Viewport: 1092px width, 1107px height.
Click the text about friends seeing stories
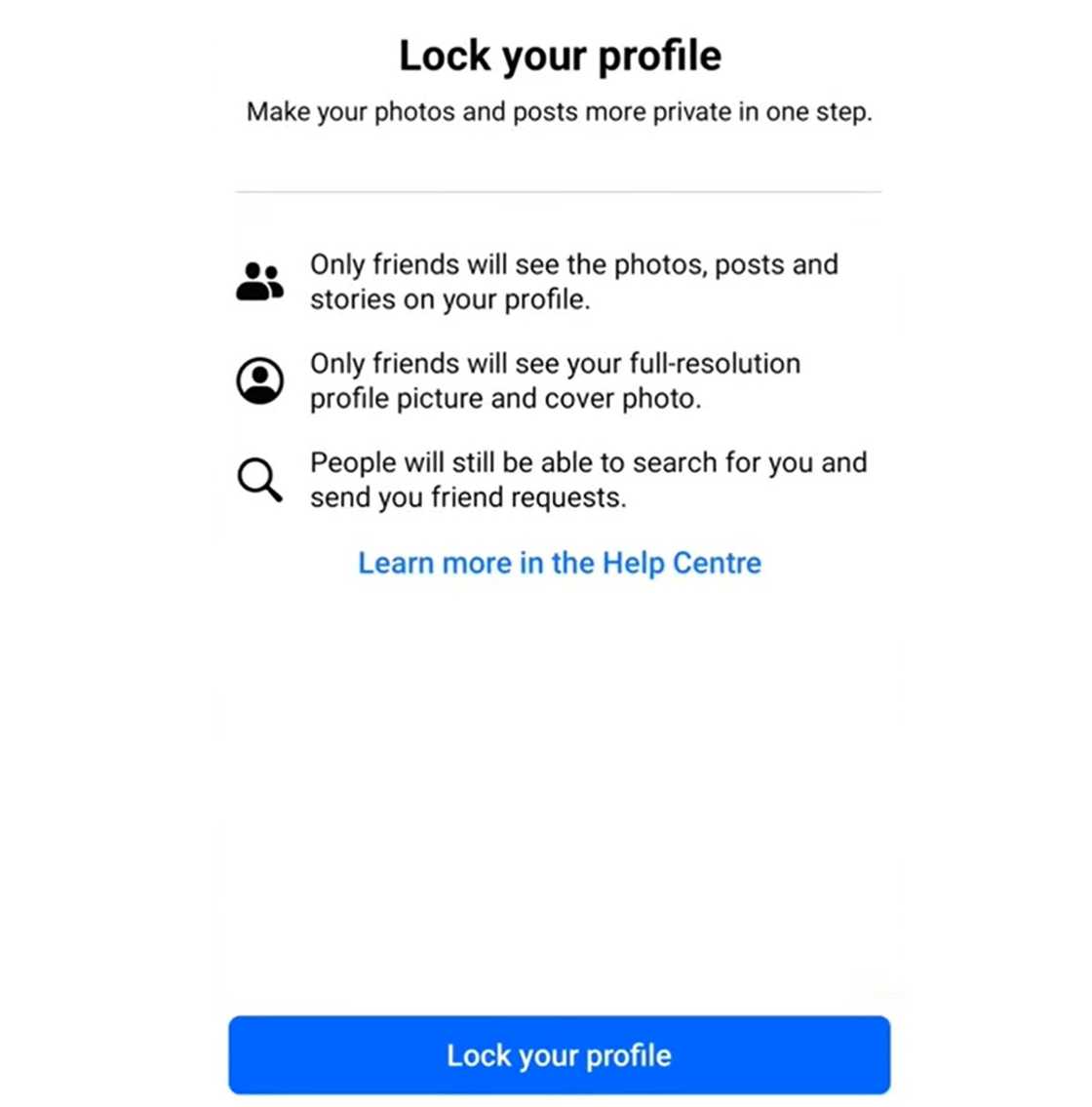[x=573, y=281]
